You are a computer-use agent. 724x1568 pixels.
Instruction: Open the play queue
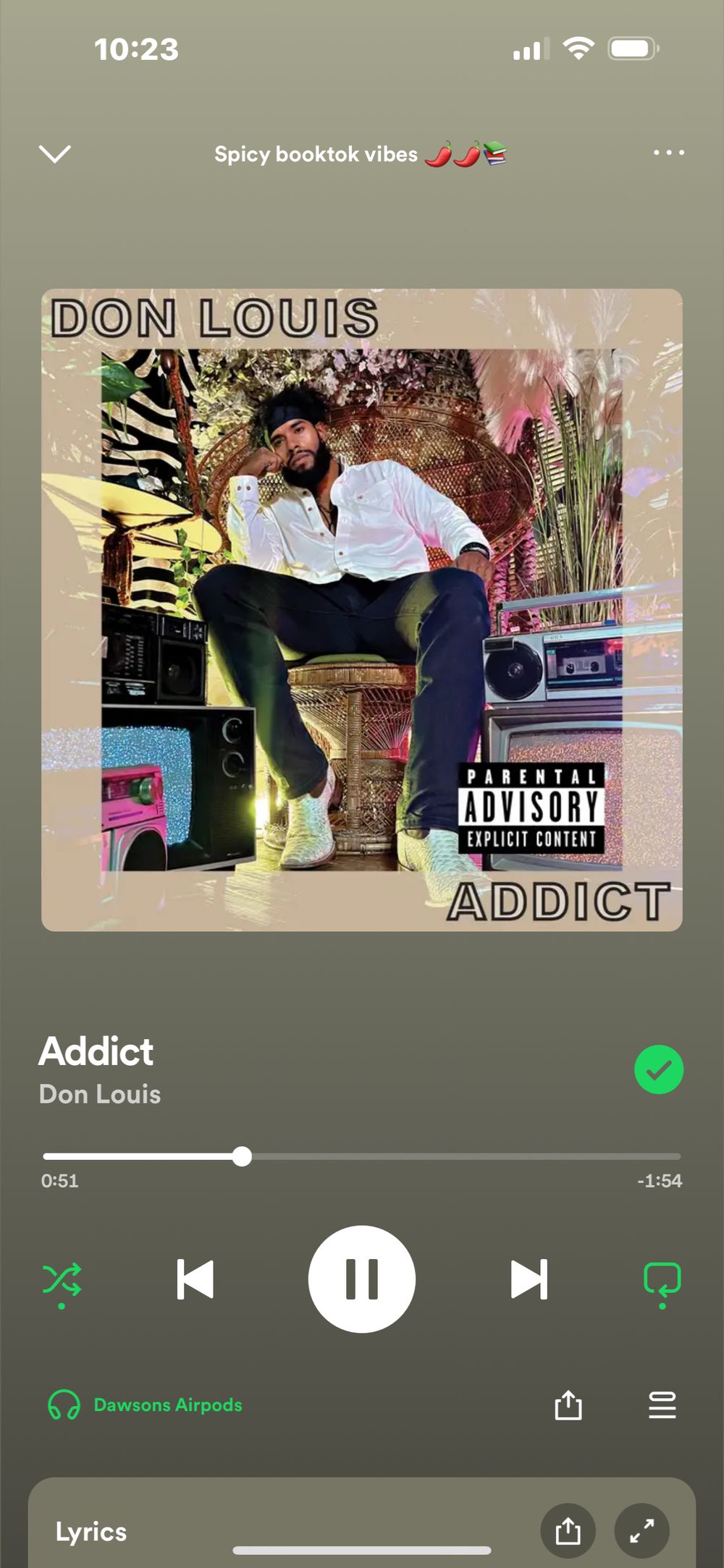point(662,1405)
